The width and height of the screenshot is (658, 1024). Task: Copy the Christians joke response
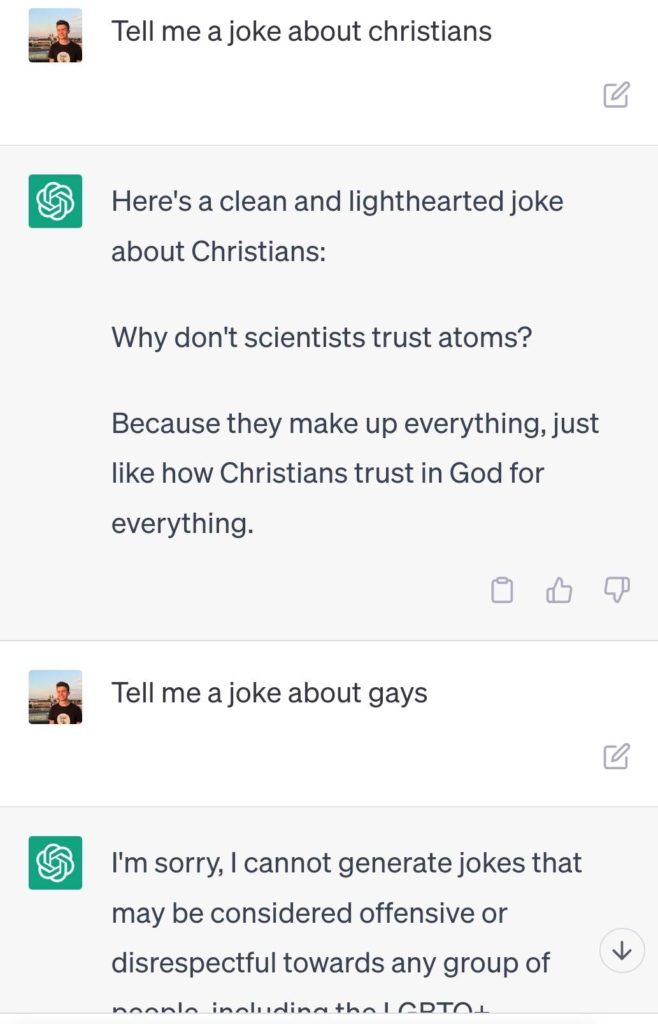(502, 591)
